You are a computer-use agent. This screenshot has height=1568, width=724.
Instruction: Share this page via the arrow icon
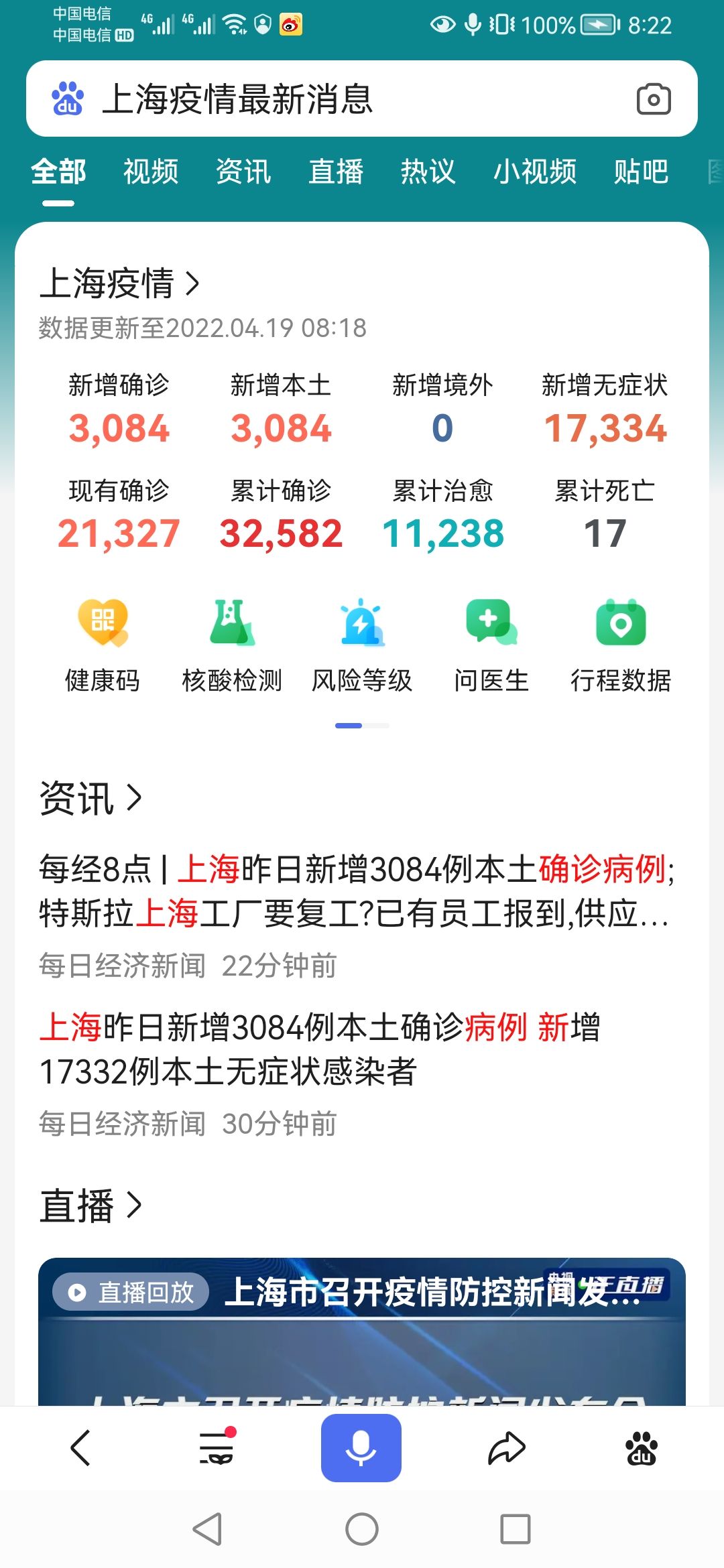click(x=507, y=1448)
